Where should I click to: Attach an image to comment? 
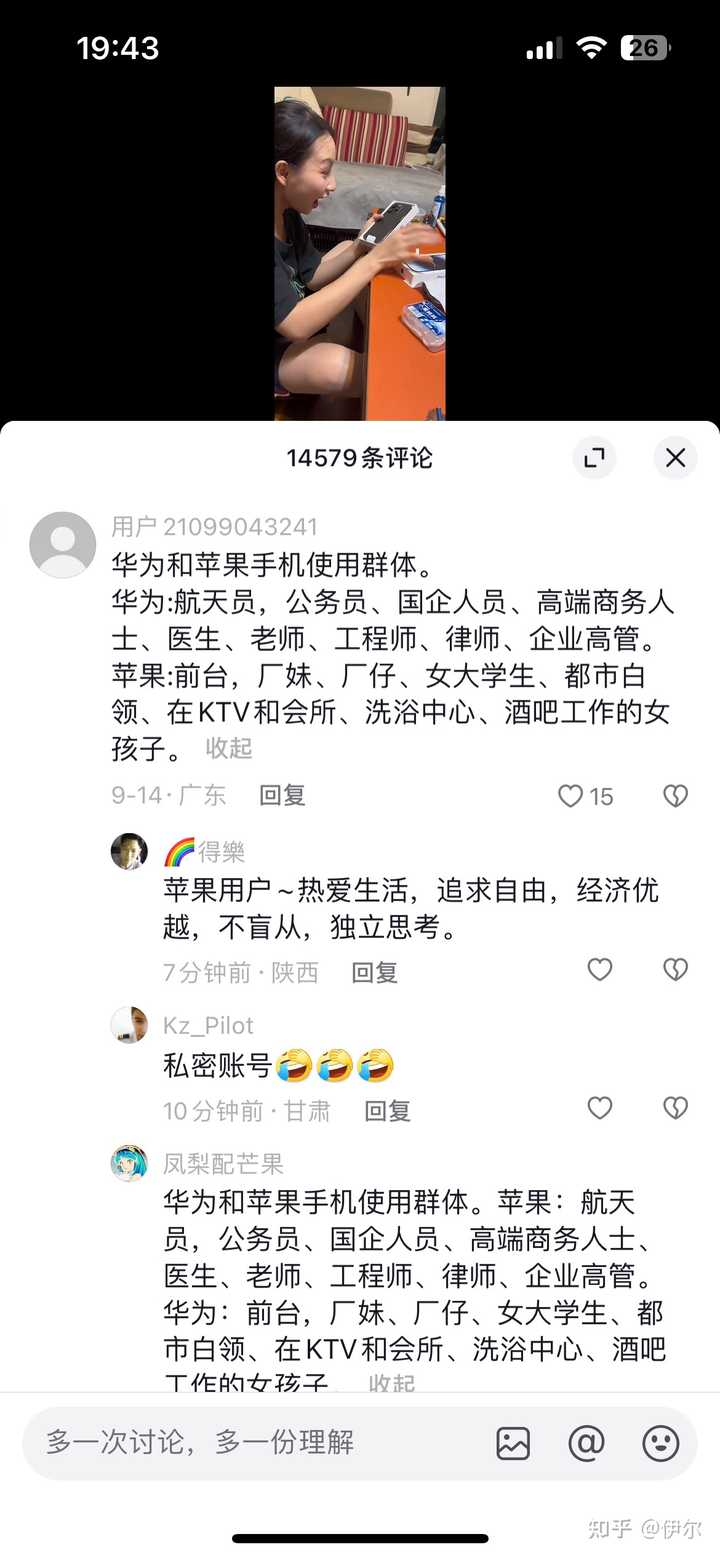(513, 1443)
